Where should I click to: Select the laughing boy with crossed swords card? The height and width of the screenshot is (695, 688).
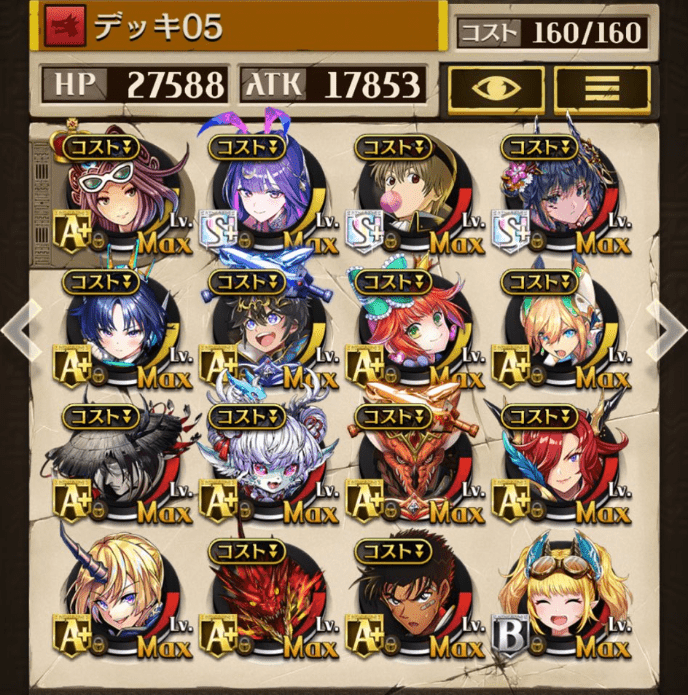265,328
